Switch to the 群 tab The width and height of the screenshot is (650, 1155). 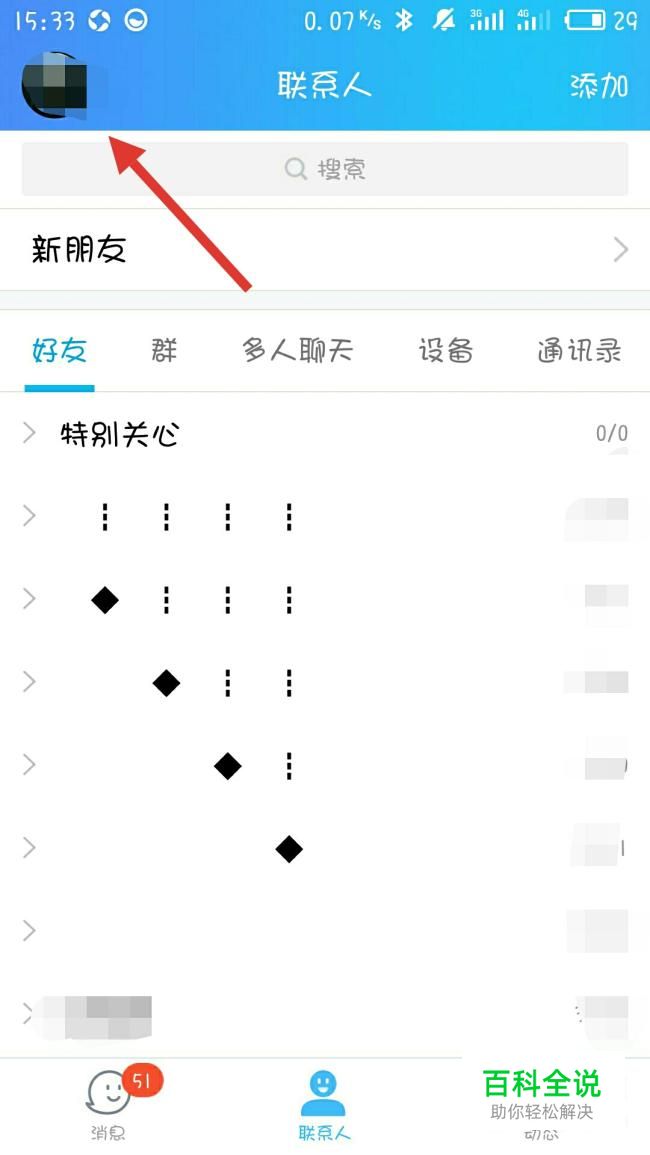[164, 351]
